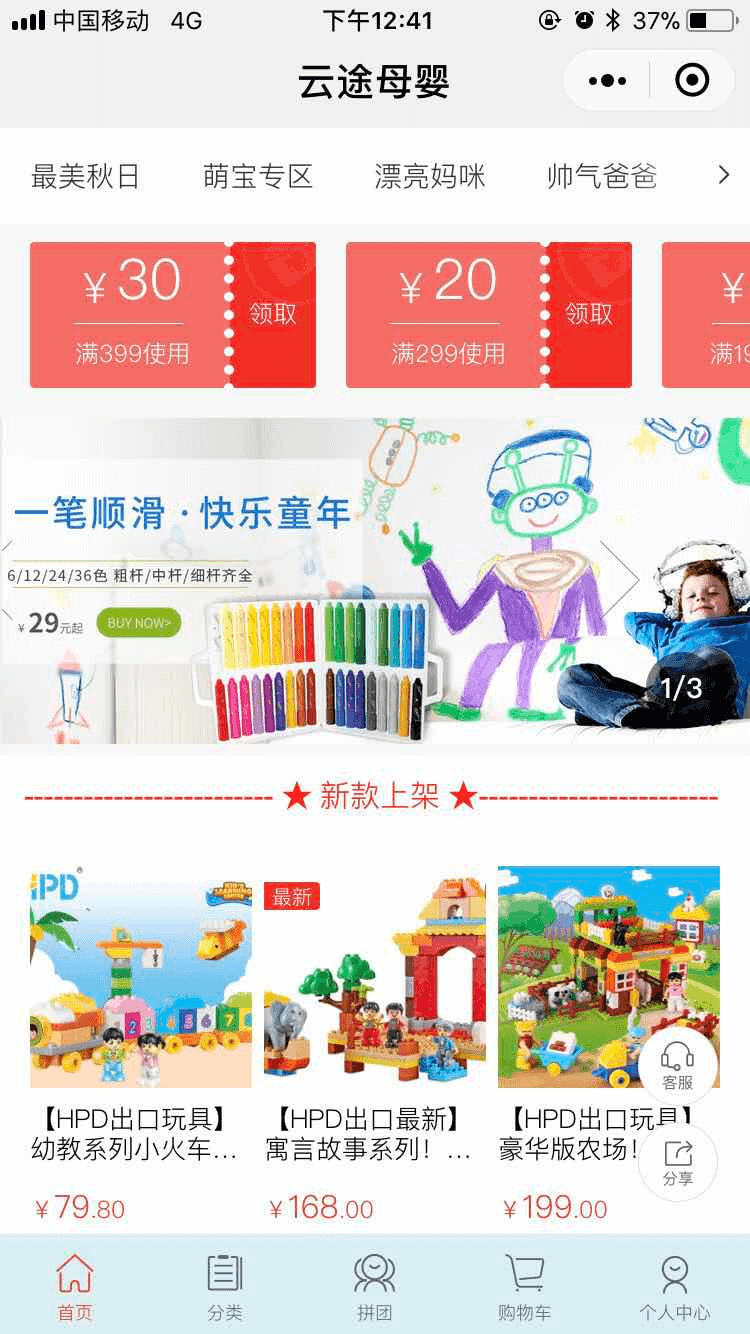Close the mini program with circle button
The height and width of the screenshot is (1334, 750).
692,81
